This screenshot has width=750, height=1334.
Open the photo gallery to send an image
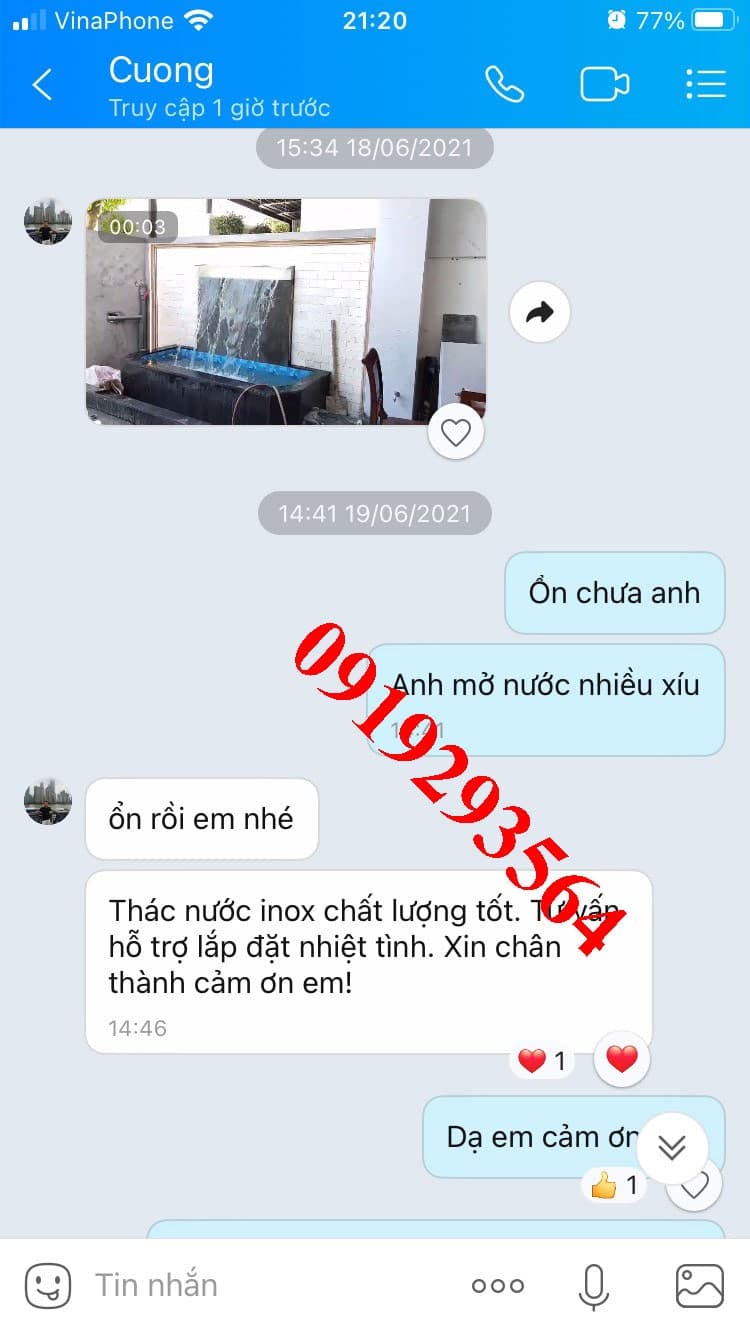click(699, 1286)
